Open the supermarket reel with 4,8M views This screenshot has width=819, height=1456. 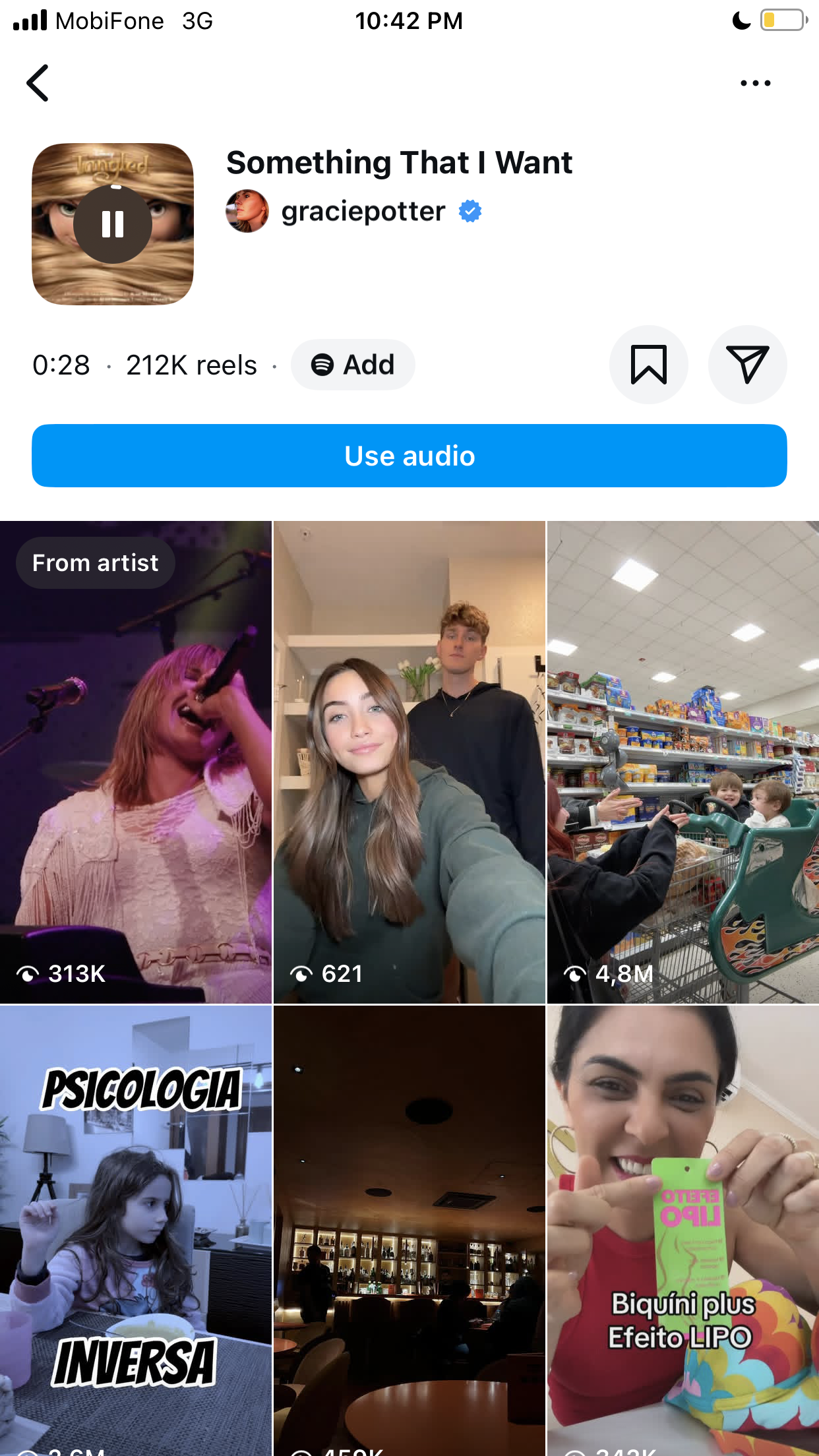(683, 762)
